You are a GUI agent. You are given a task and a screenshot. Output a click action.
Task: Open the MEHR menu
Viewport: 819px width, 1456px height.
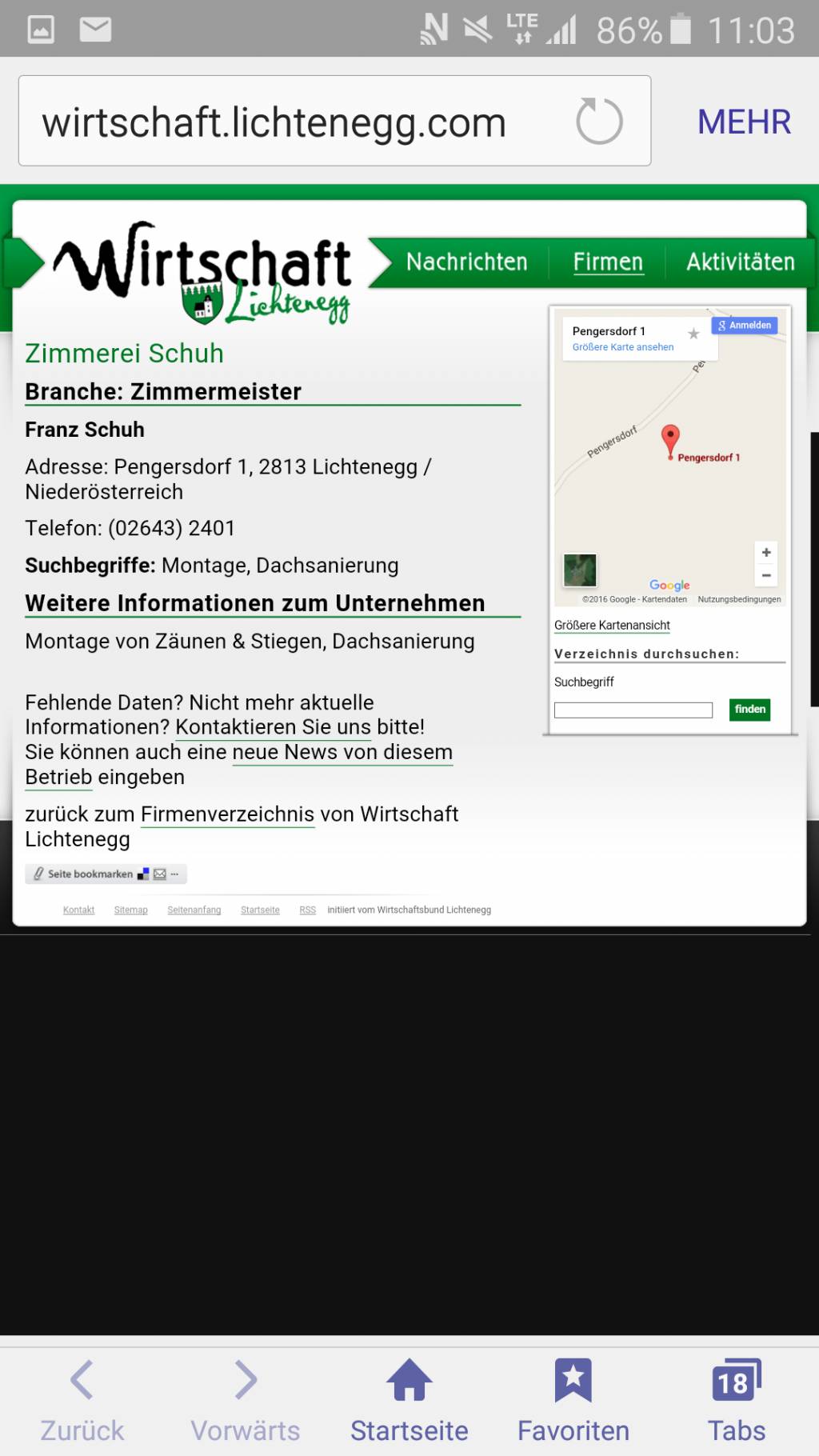(744, 122)
